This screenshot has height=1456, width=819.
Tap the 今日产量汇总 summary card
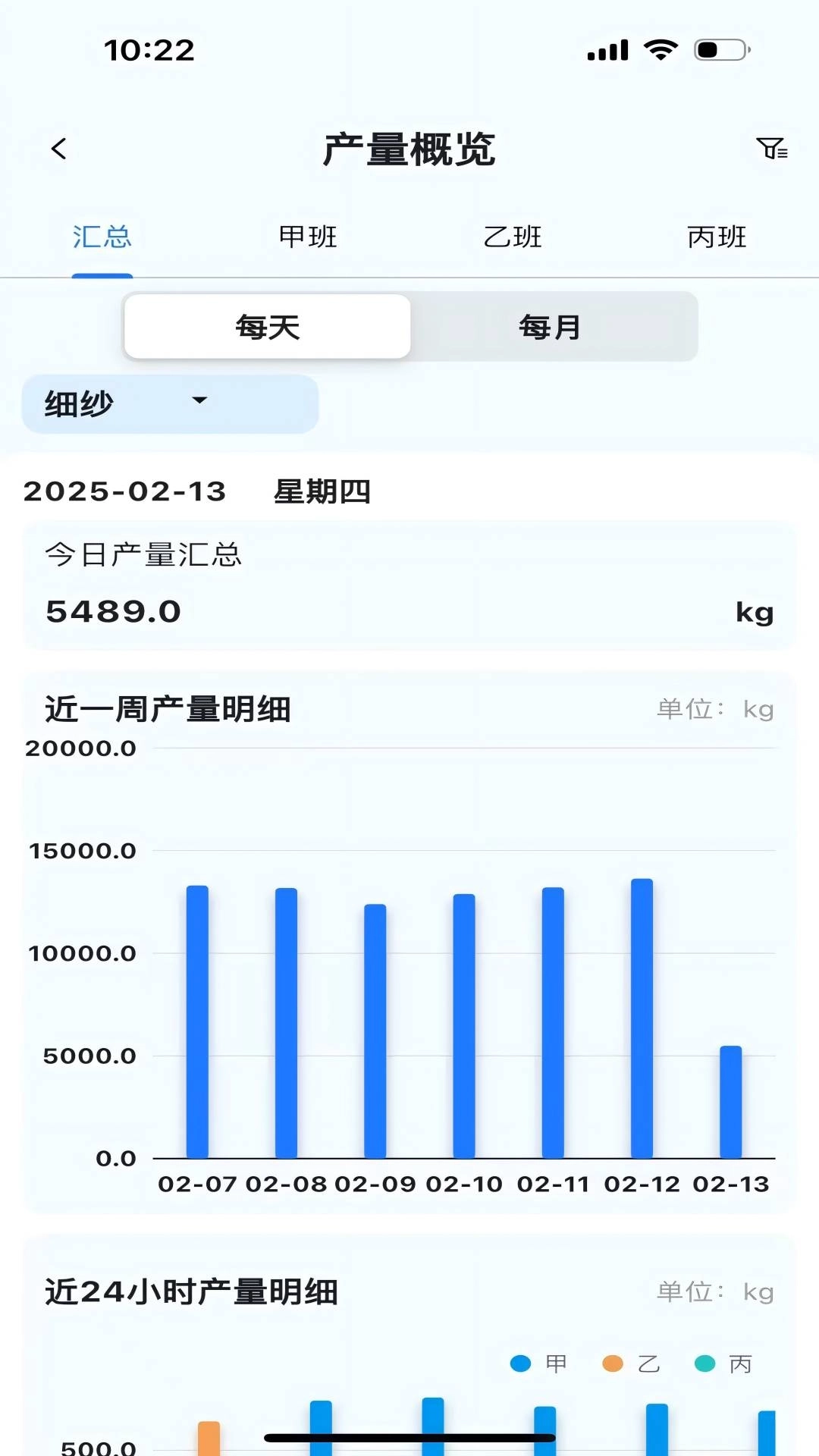coord(409,585)
